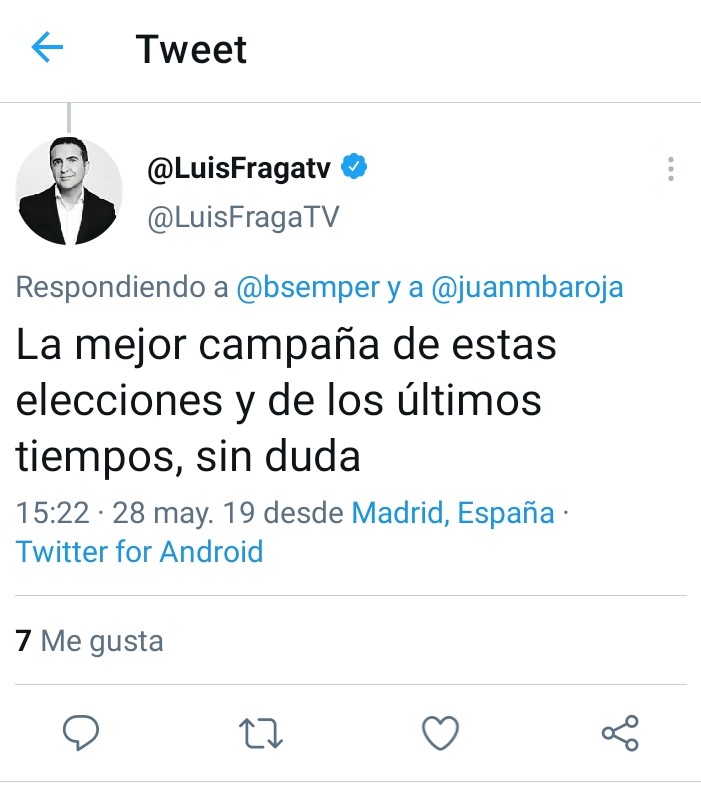Like this tweet with the heart
Screen dimensions: 701x795
pos(440,734)
